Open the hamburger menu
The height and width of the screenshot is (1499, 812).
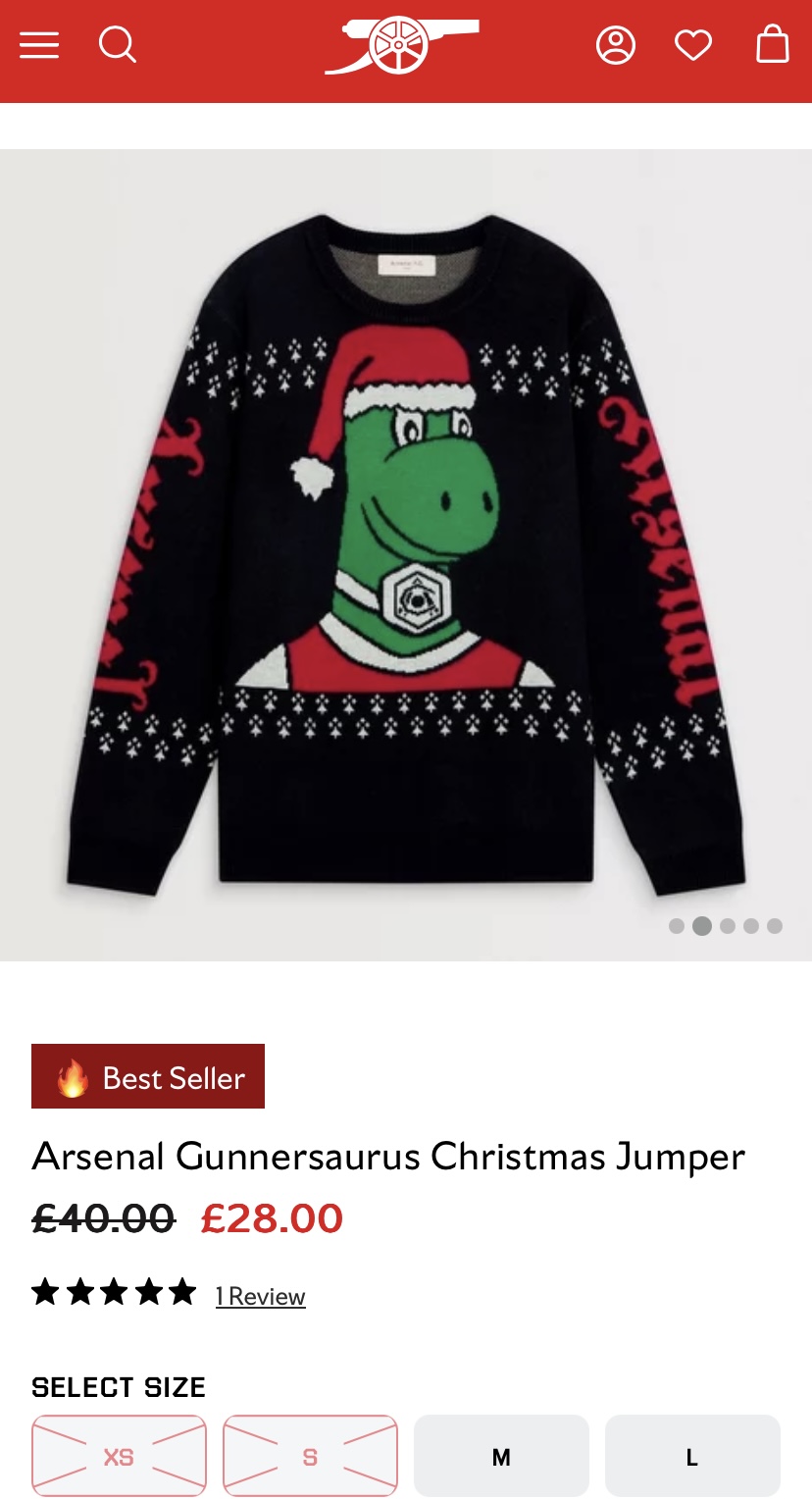tap(39, 45)
